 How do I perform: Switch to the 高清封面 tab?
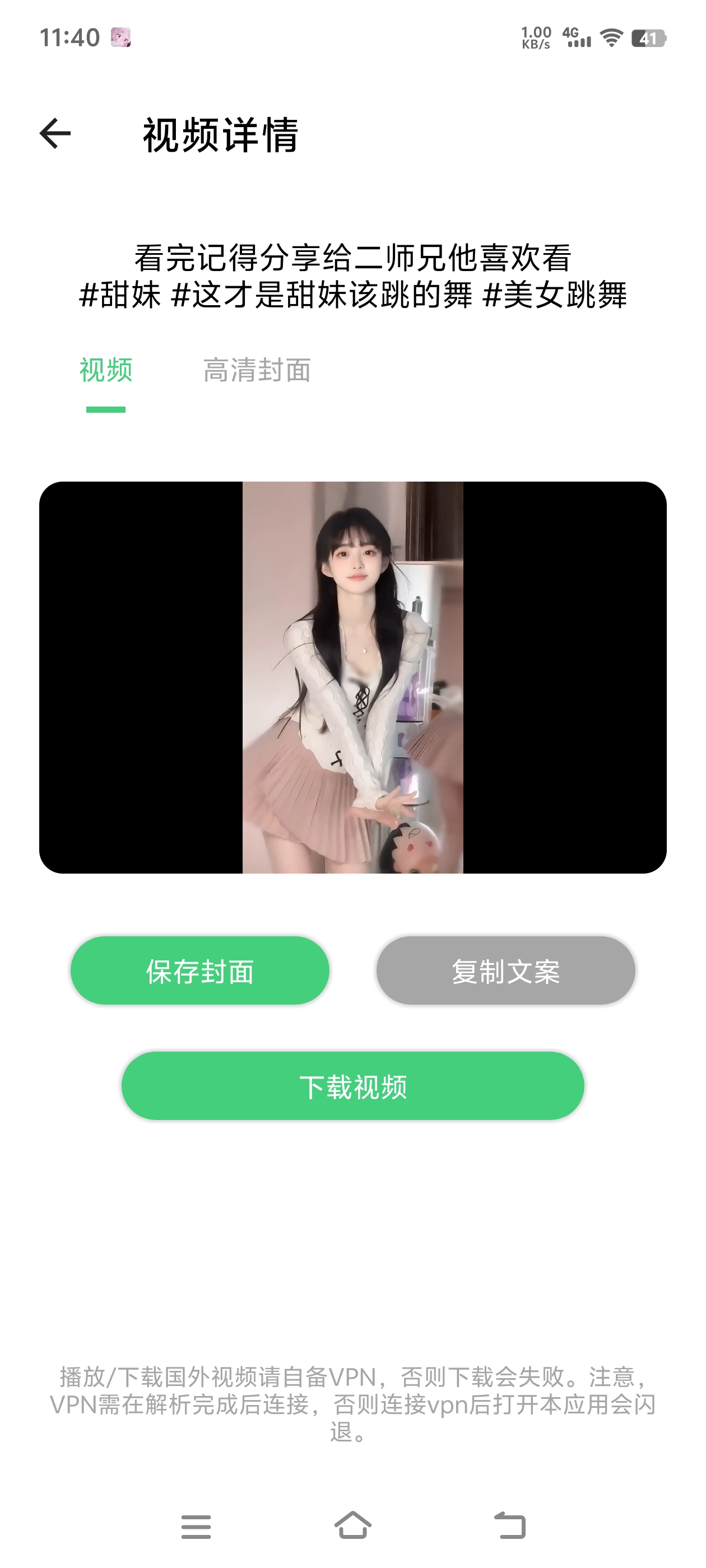tap(257, 370)
